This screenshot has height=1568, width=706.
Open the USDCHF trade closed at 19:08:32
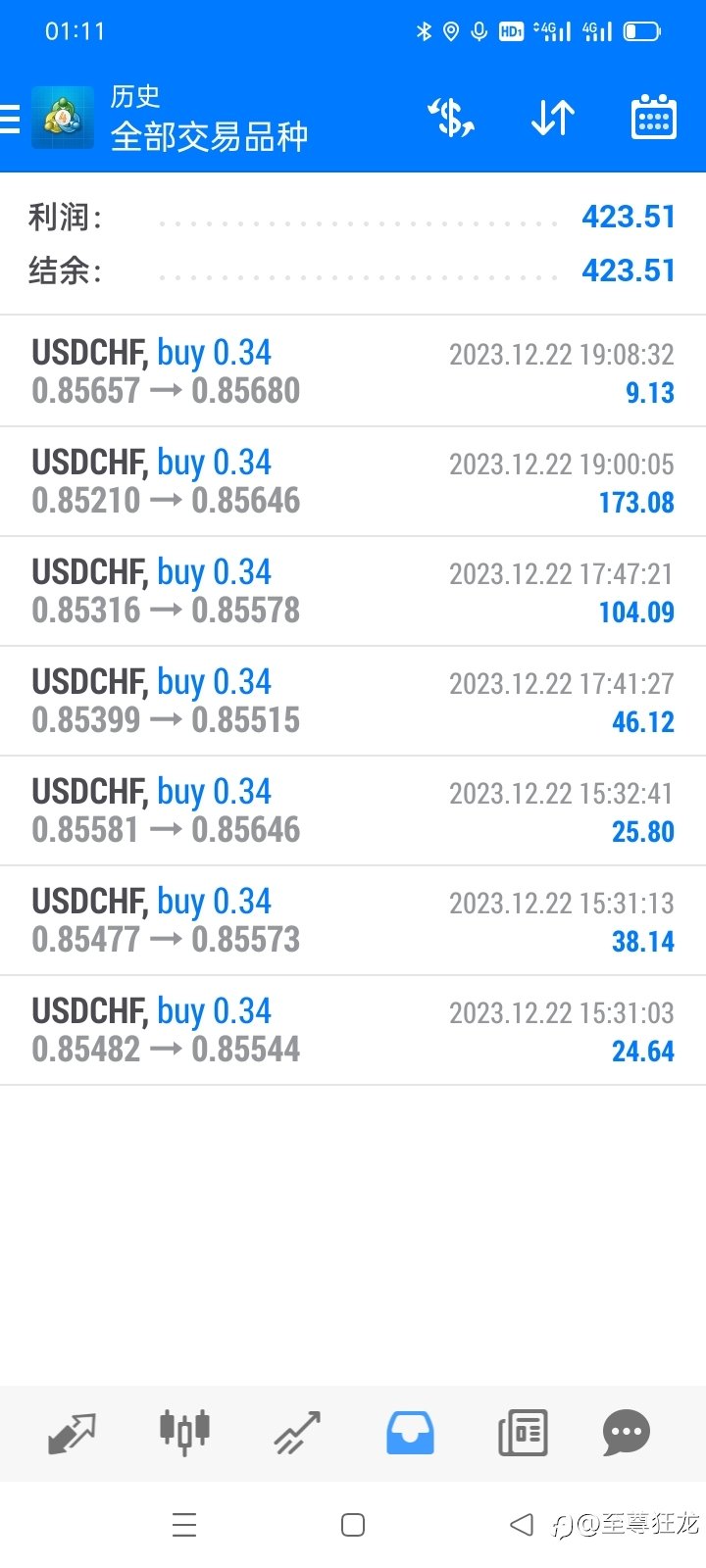353,371
